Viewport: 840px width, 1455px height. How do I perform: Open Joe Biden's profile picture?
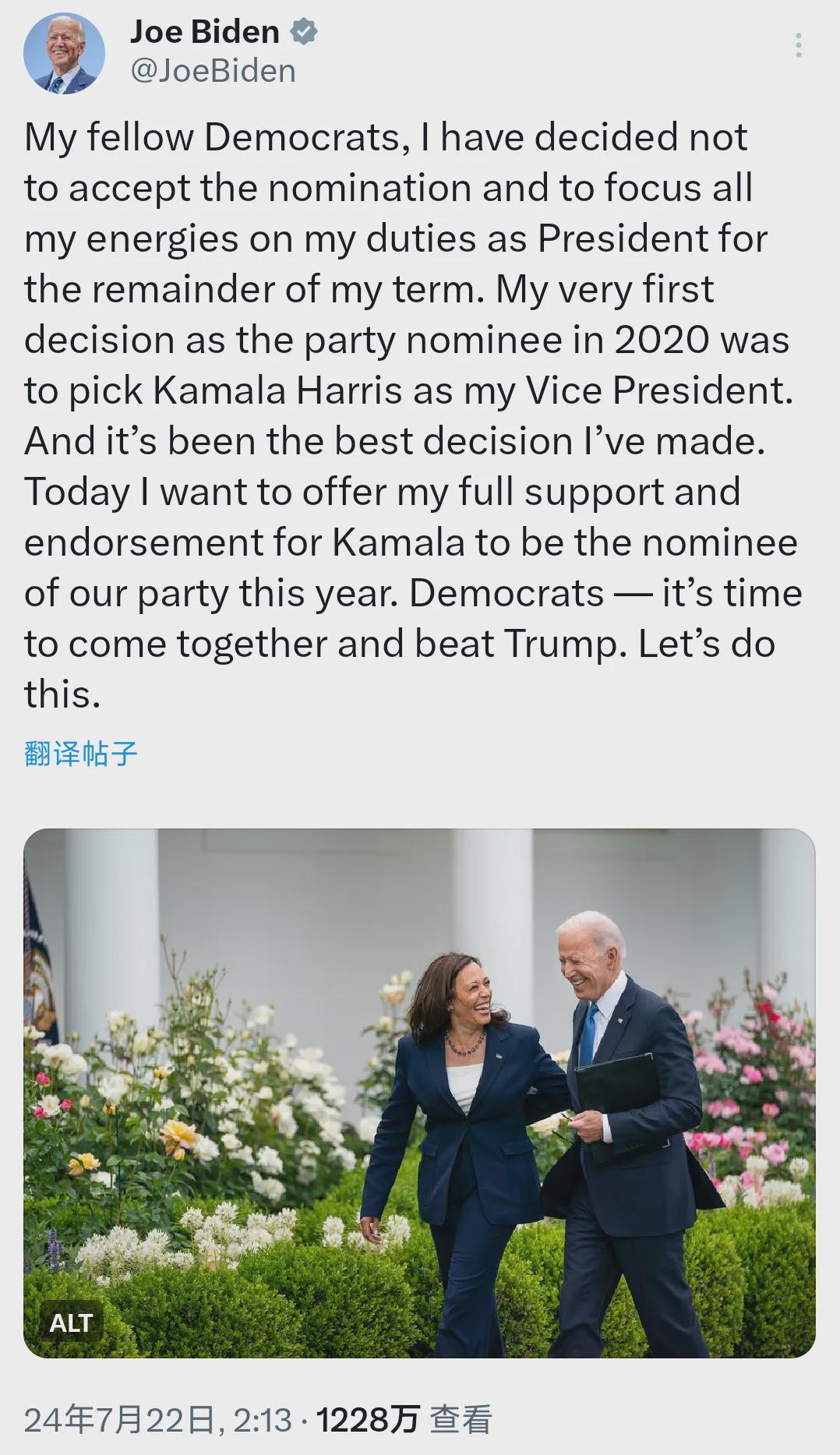[64, 53]
